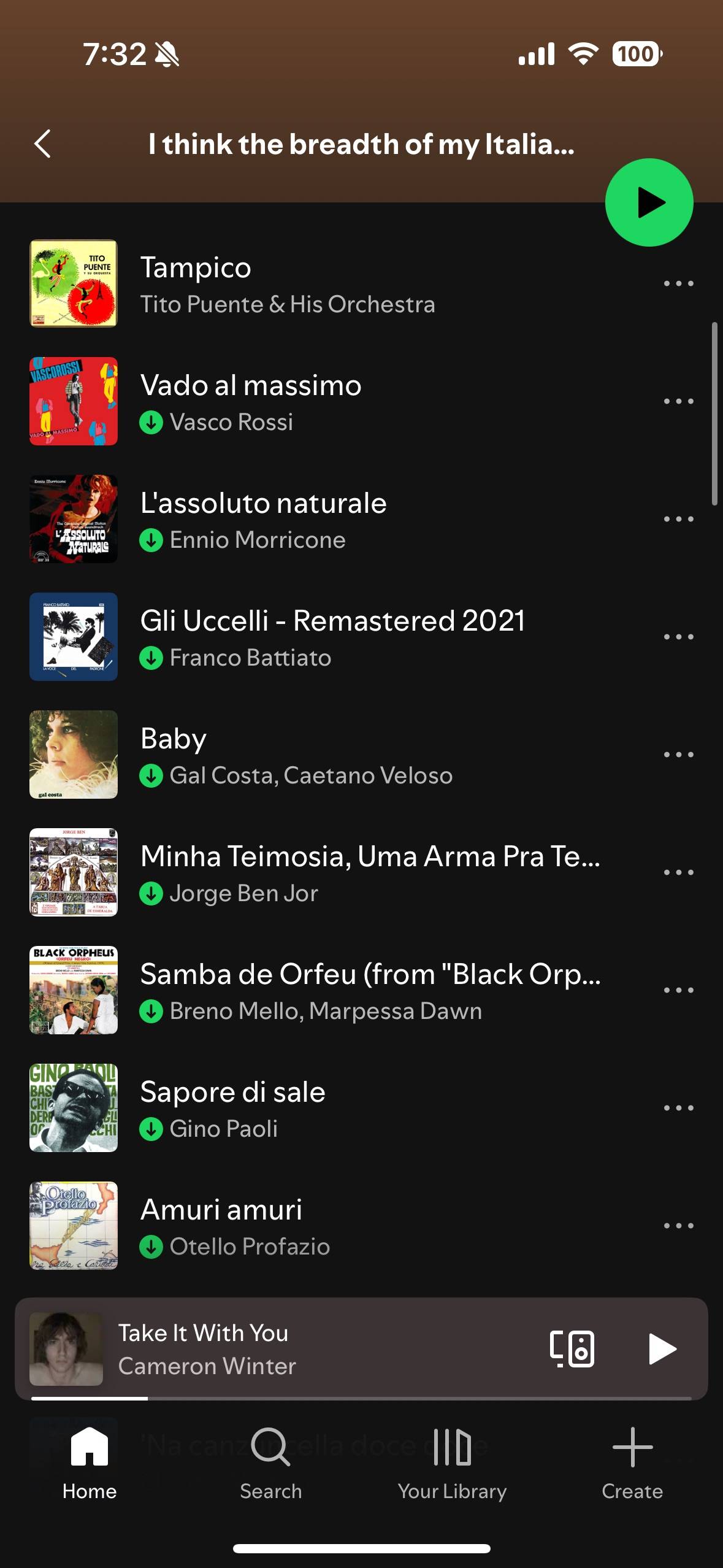Open more options for Gli Uccelli
Viewport: 723px width, 1568px height.
click(x=678, y=637)
